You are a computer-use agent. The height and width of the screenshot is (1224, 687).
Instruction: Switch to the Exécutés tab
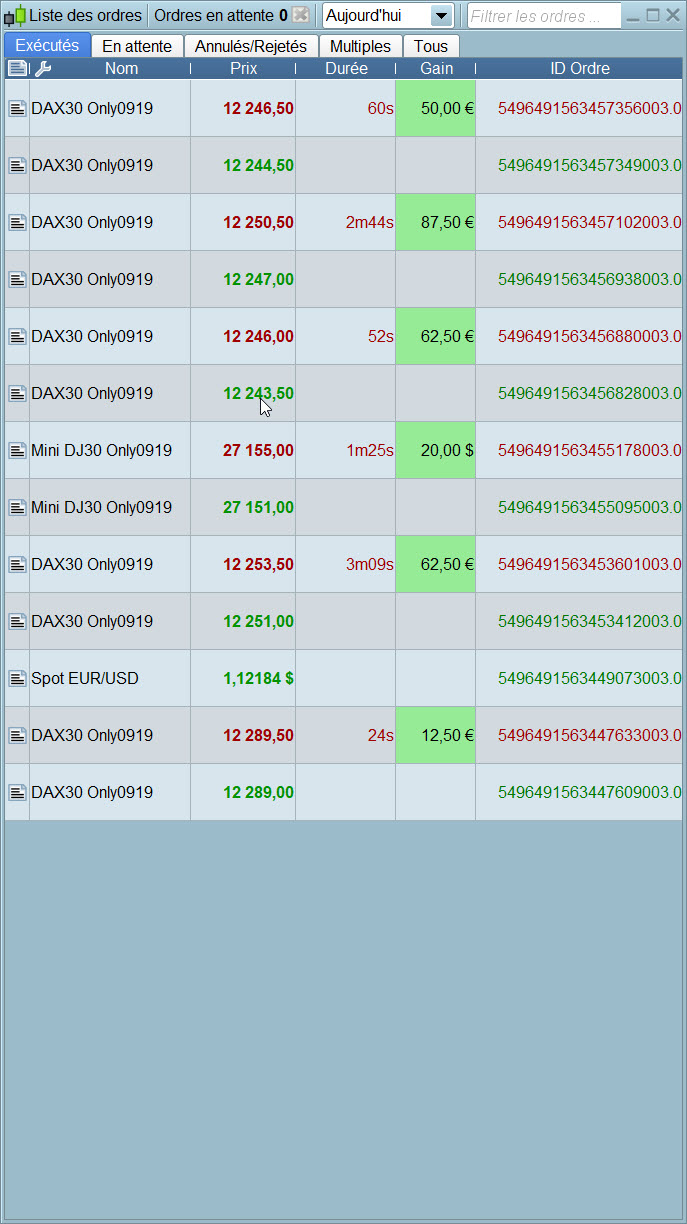tap(47, 46)
